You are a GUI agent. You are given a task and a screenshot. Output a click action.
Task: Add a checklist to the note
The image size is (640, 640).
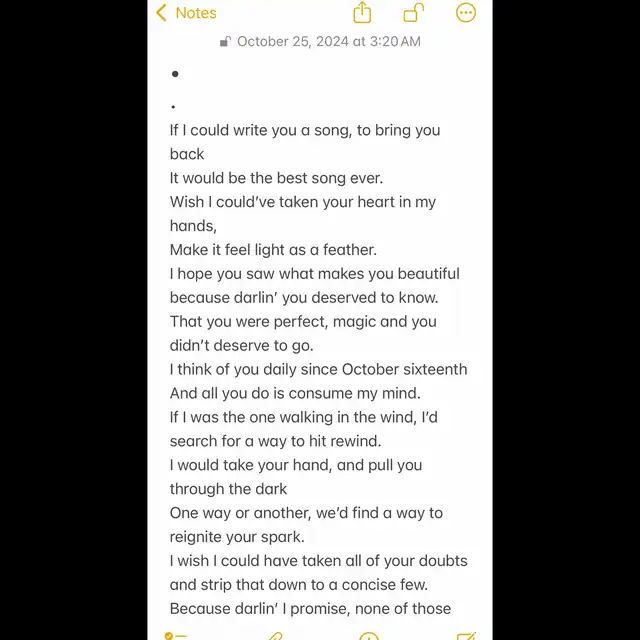coord(175,636)
